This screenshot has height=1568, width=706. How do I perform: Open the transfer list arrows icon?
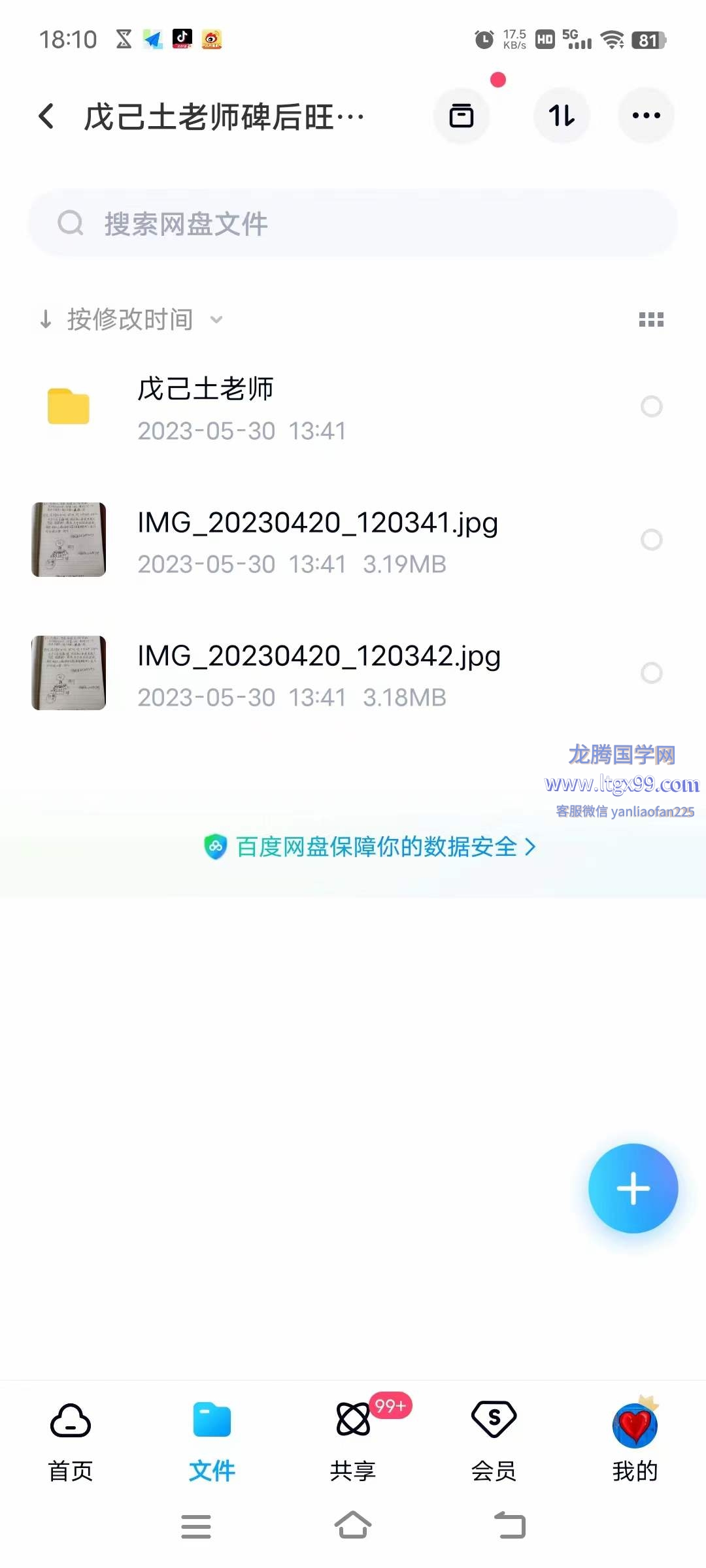click(x=562, y=116)
